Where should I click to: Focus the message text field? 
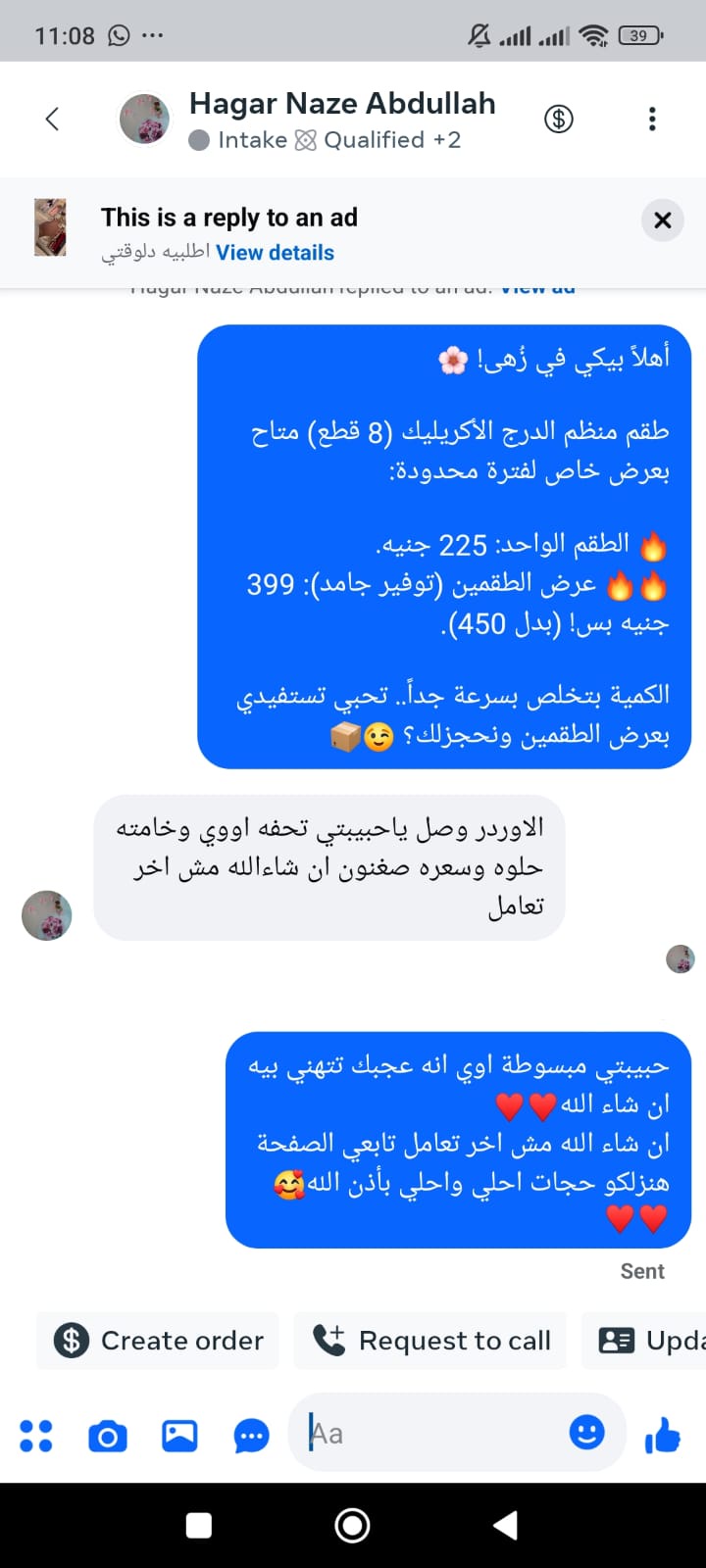(x=431, y=1433)
